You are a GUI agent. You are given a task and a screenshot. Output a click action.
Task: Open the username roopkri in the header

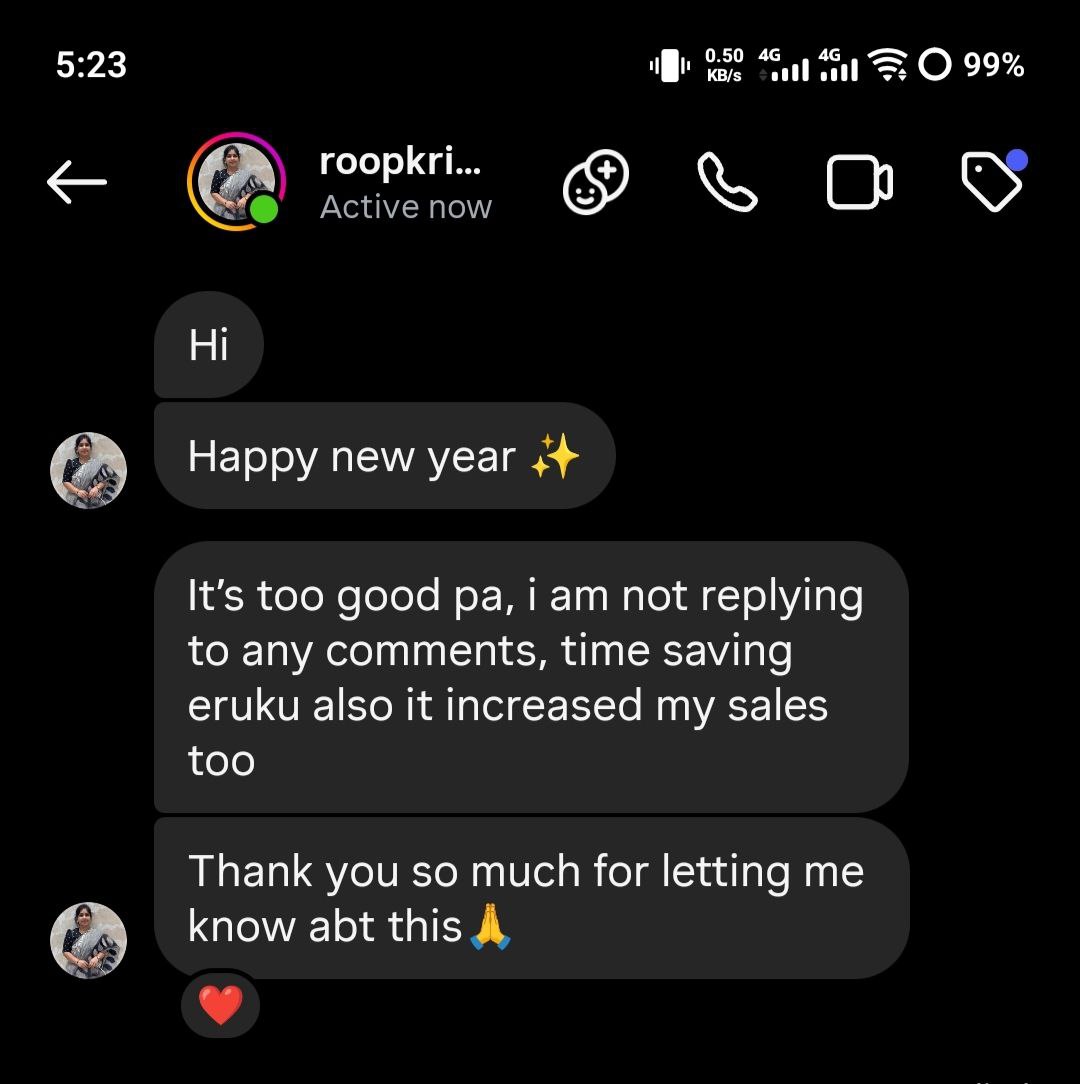coord(400,162)
